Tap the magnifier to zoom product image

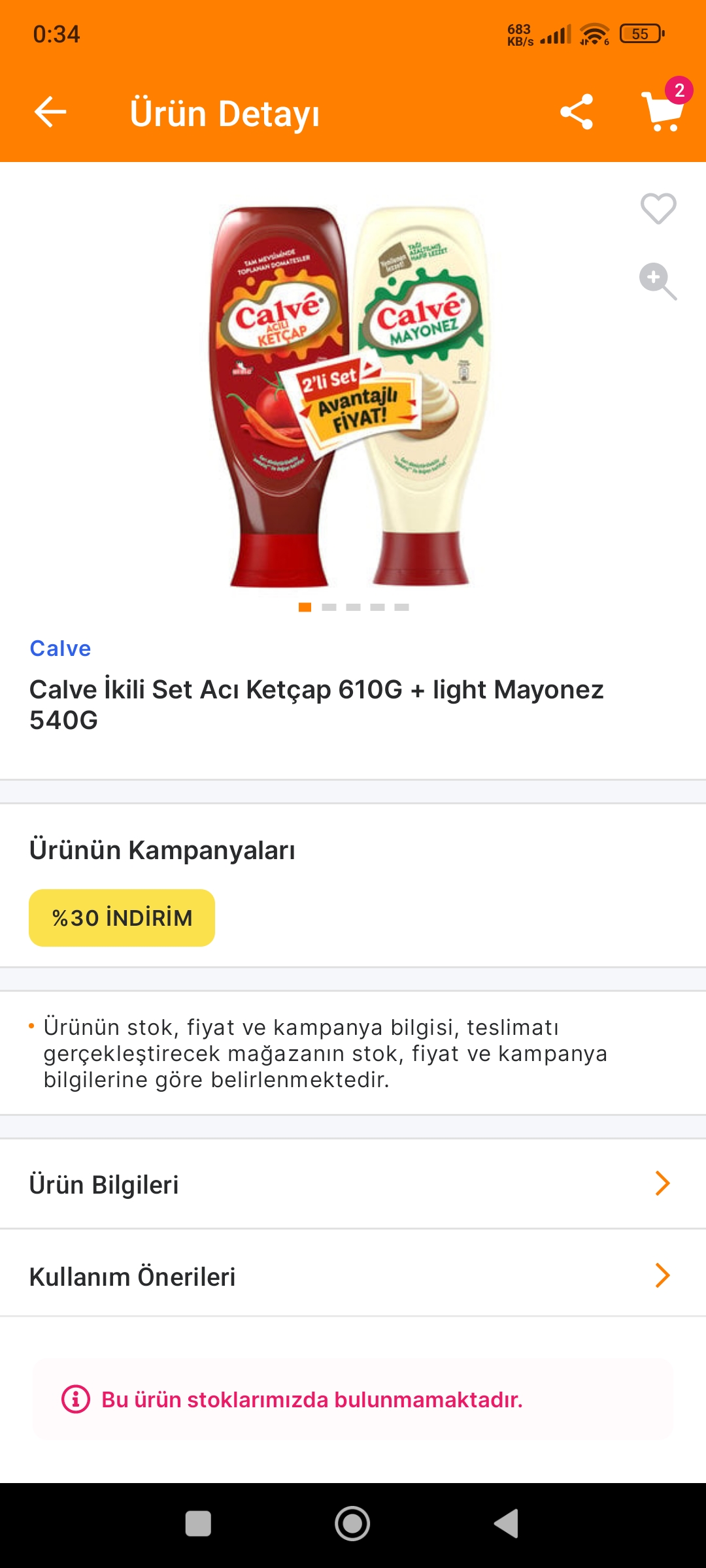click(x=658, y=282)
